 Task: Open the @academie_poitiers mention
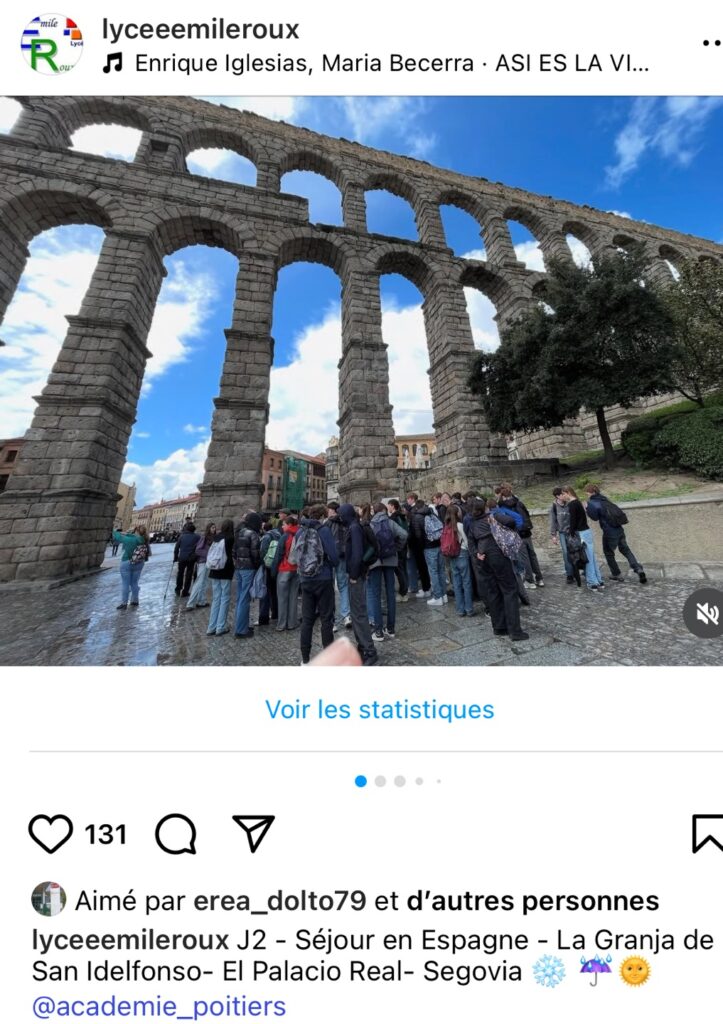point(158,1006)
